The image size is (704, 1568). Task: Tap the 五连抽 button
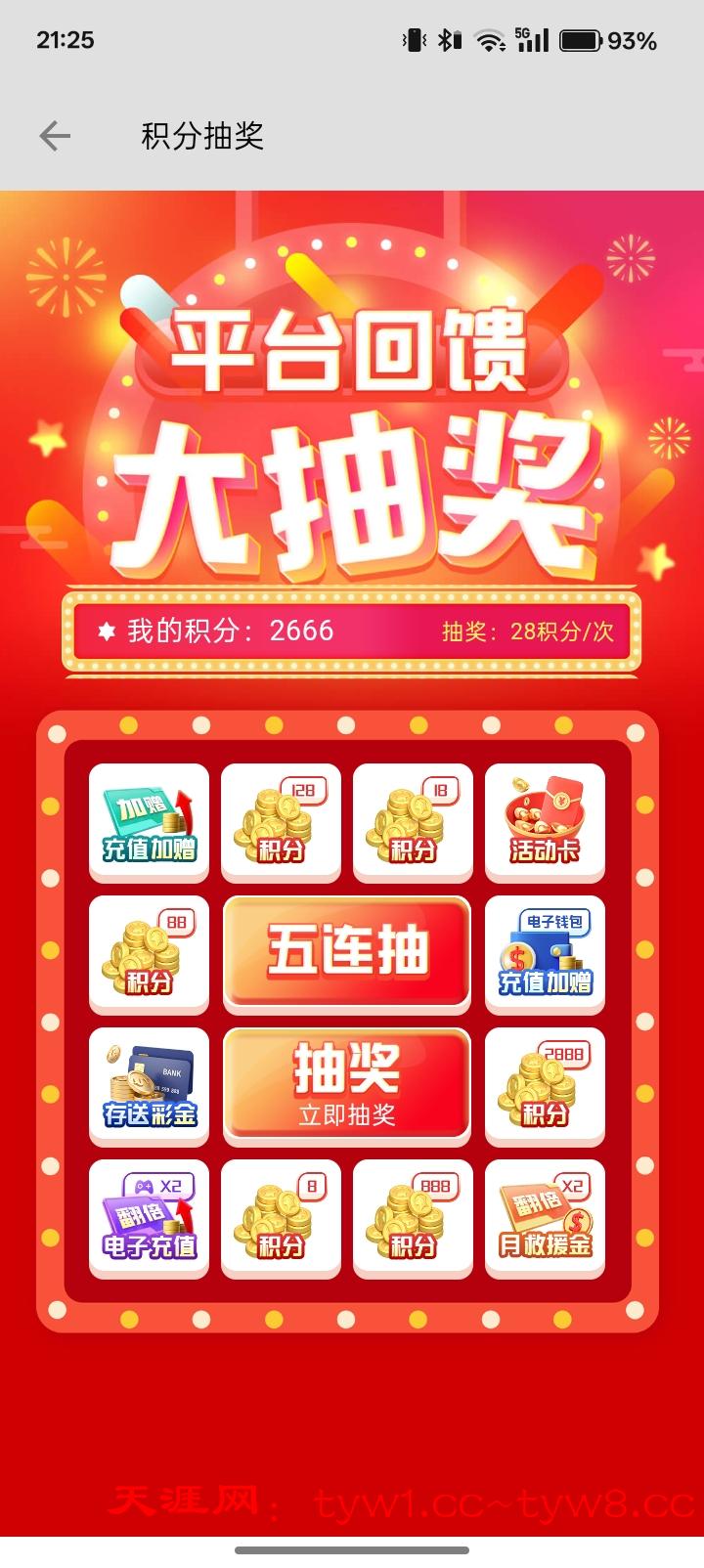click(347, 950)
